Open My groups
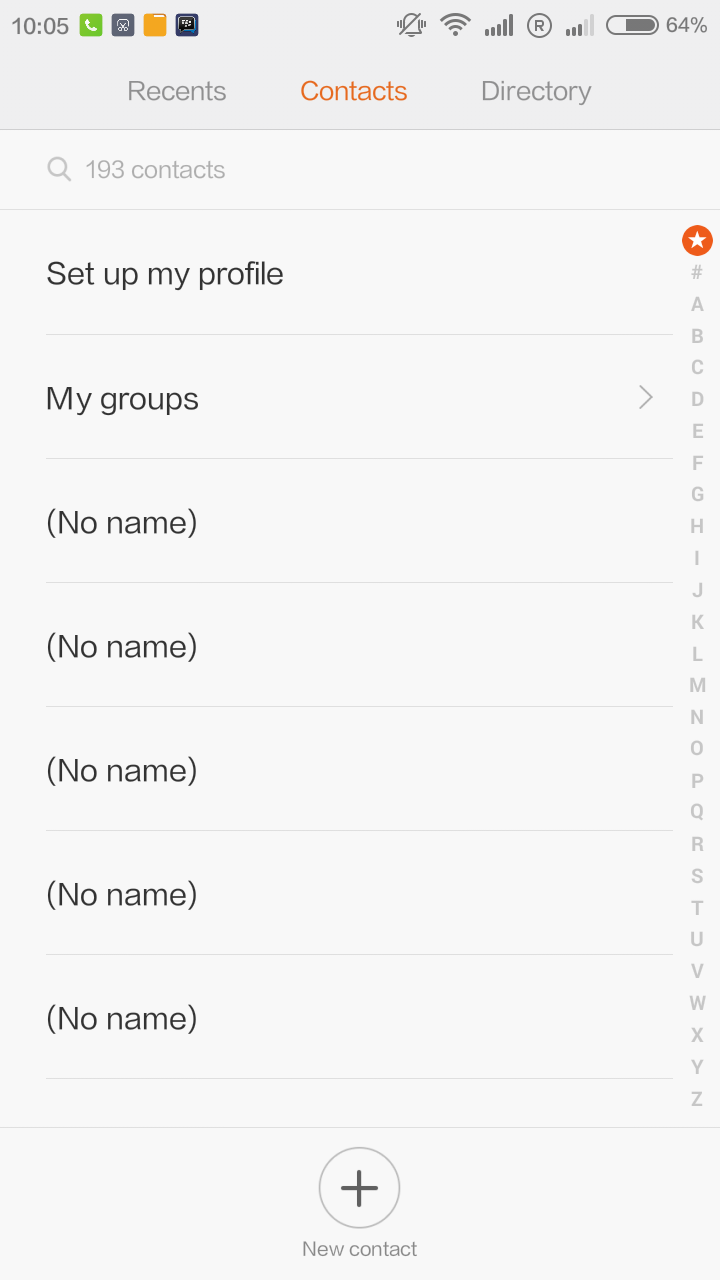This screenshot has width=720, height=1280. pyautogui.click(x=350, y=398)
